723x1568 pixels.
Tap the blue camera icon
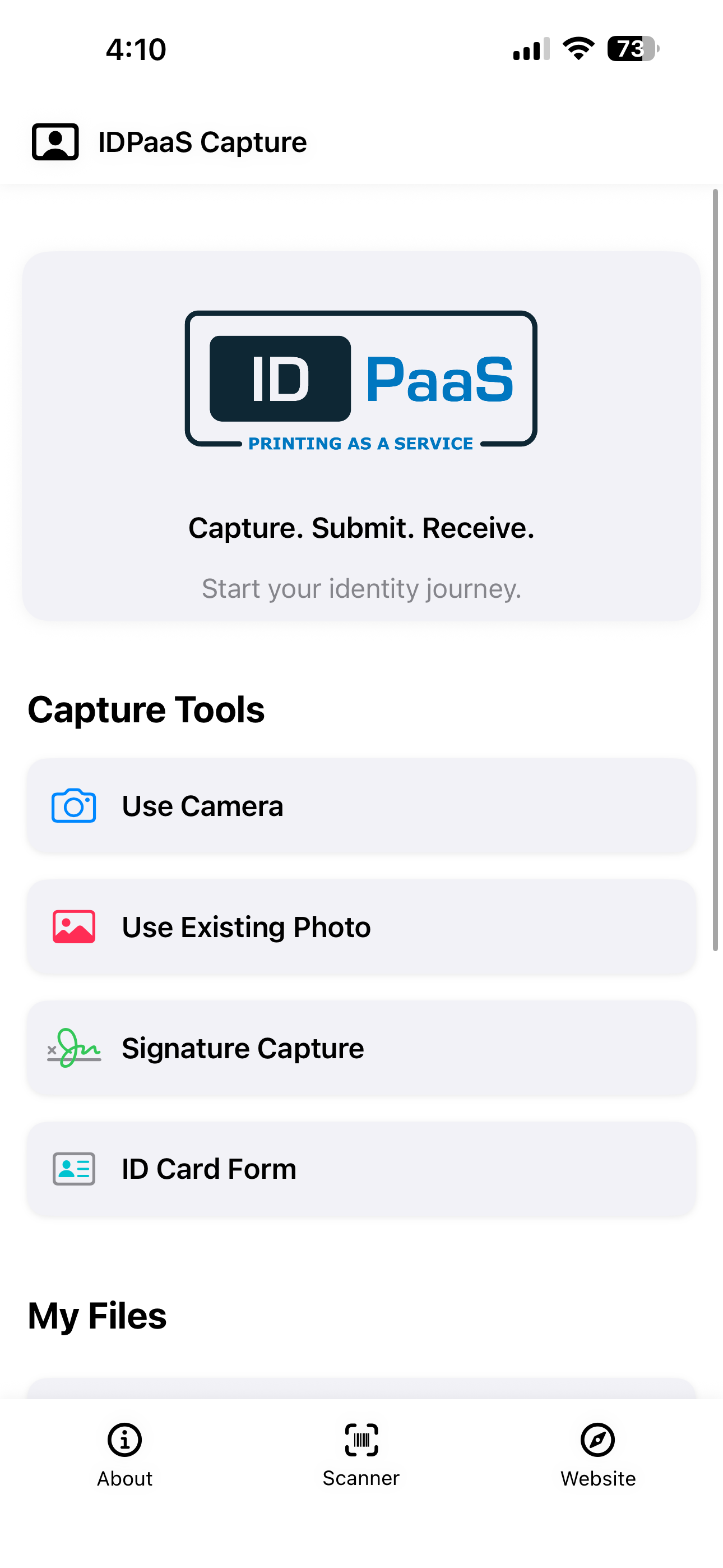pos(73,806)
